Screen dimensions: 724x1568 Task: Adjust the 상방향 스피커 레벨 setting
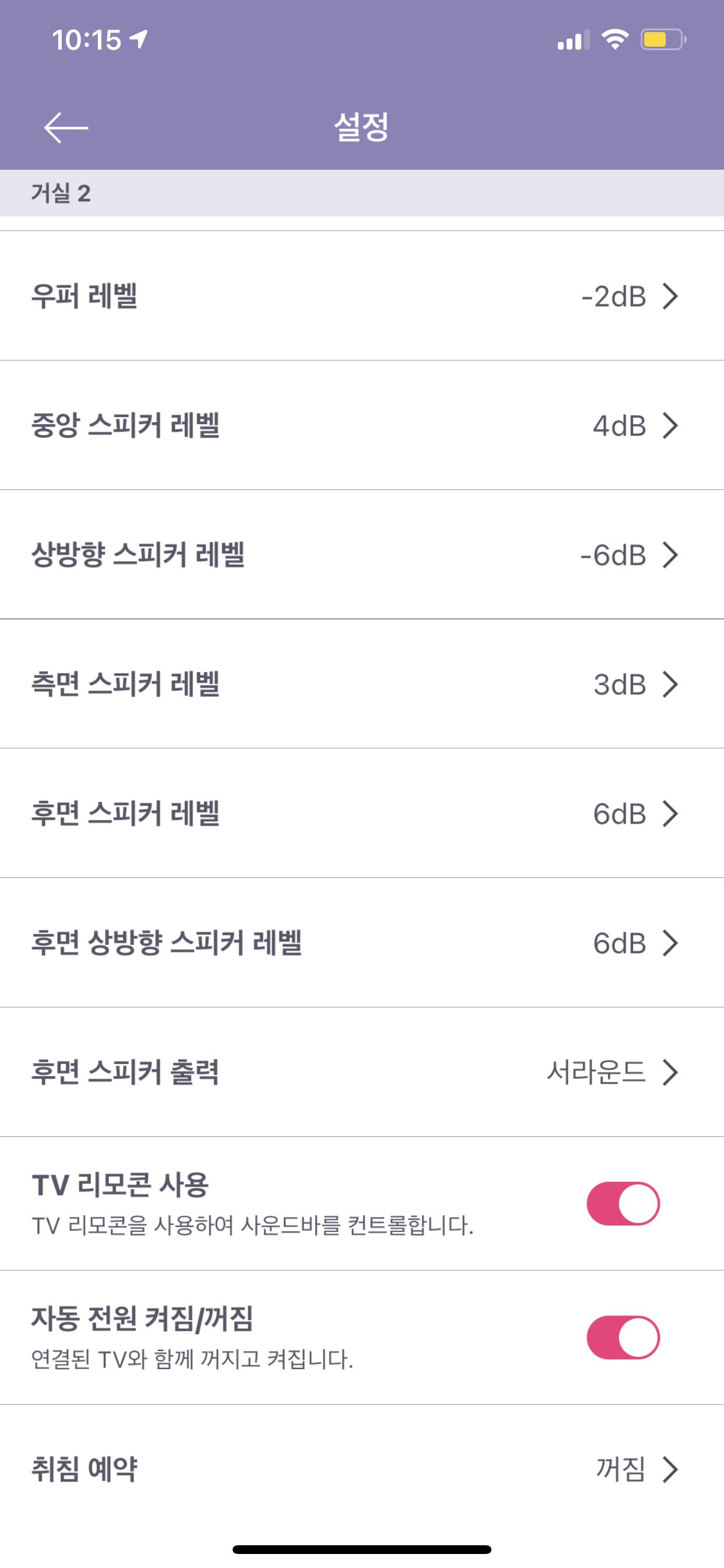361,555
